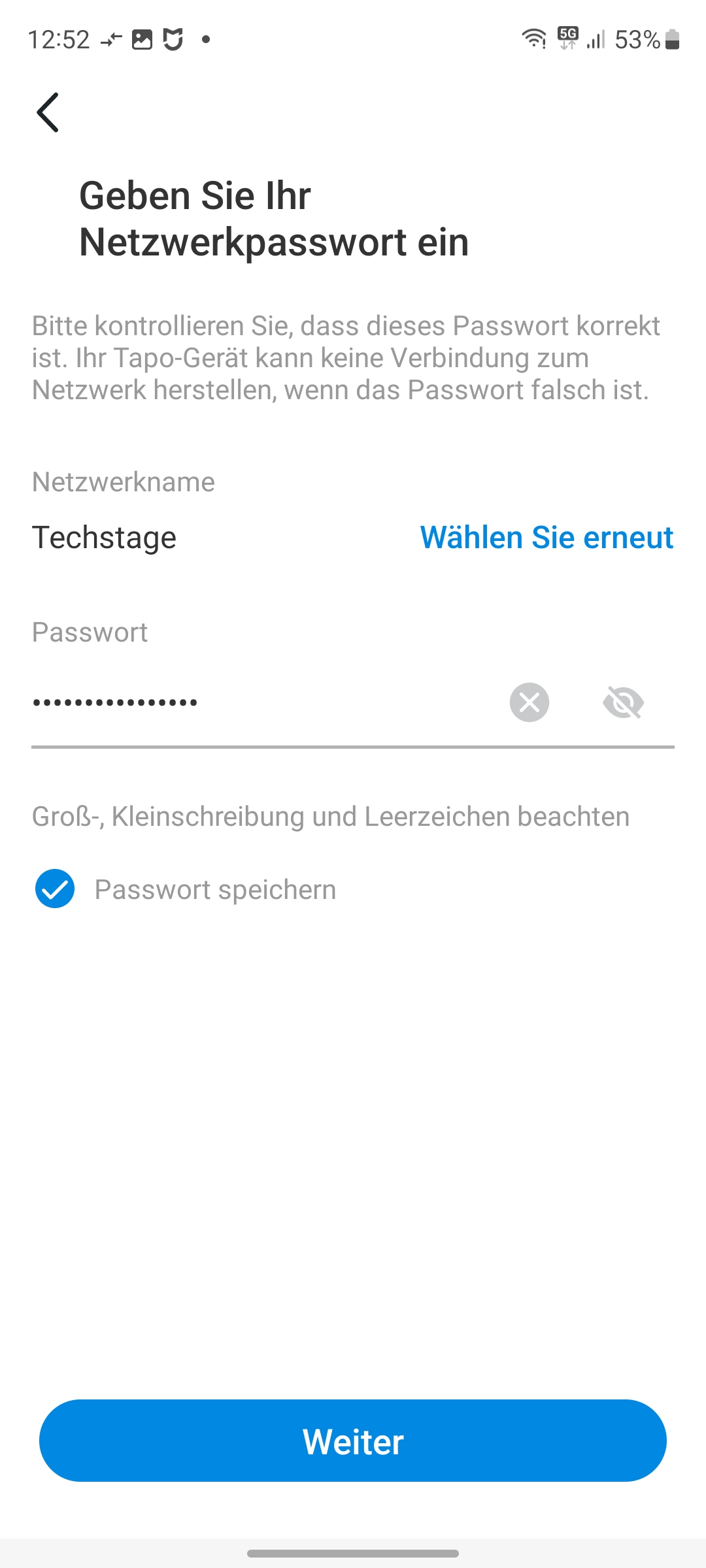The width and height of the screenshot is (706, 1568).
Task: Focus the Passwort input field
Action: coord(261,703)
